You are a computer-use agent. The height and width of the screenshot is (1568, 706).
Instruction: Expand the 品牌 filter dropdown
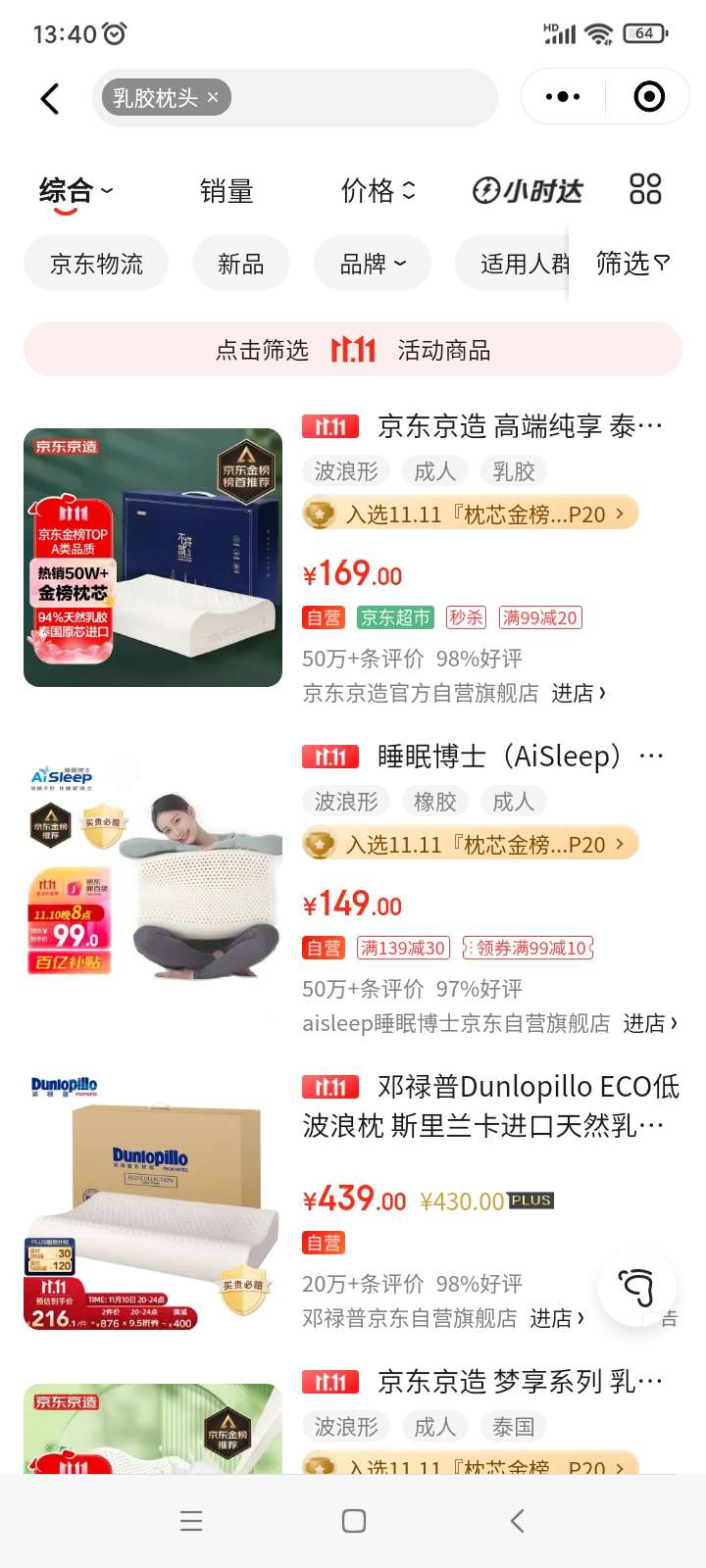373,264
